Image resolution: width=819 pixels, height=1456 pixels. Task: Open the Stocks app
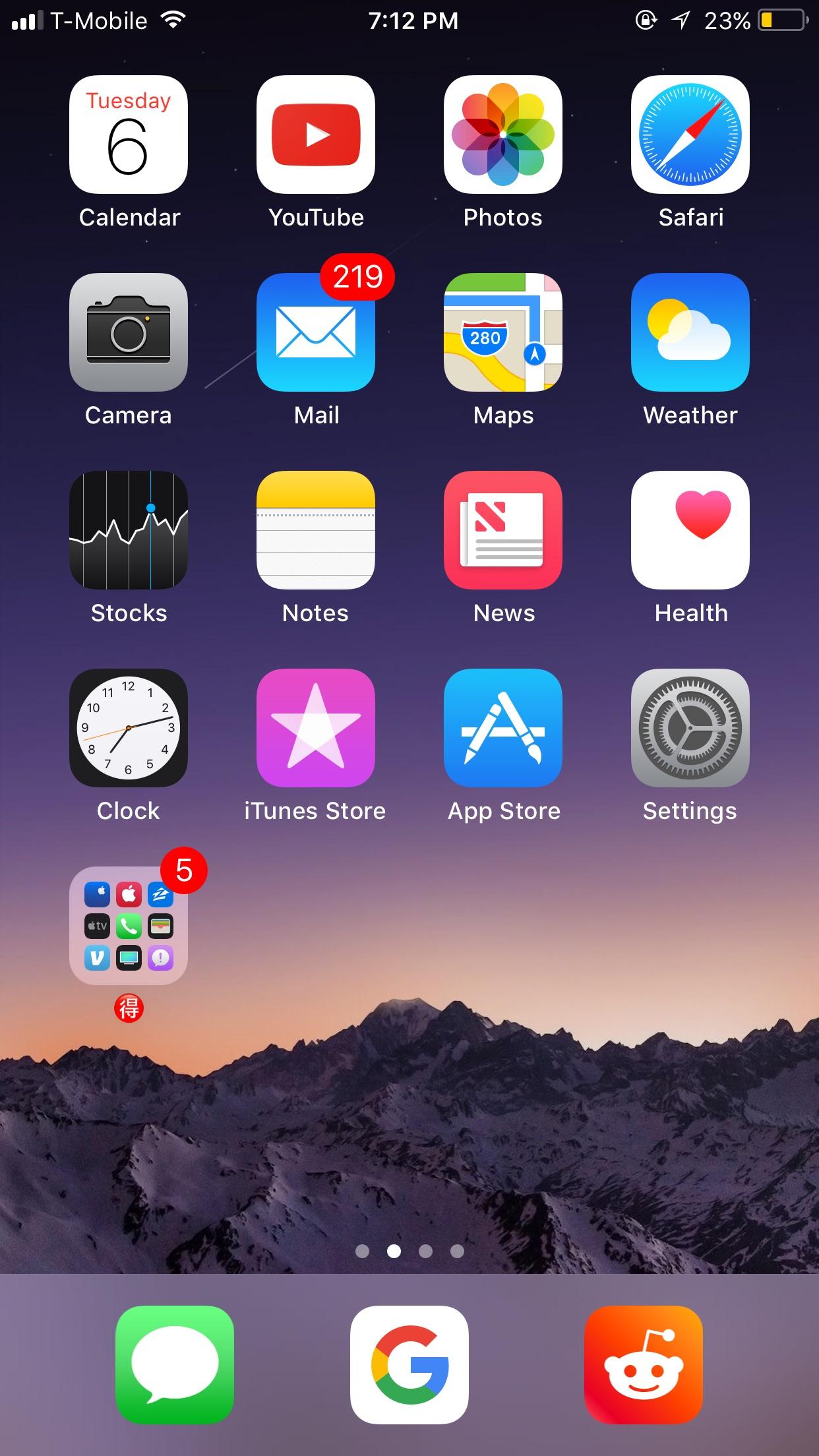tap(129, 531)
